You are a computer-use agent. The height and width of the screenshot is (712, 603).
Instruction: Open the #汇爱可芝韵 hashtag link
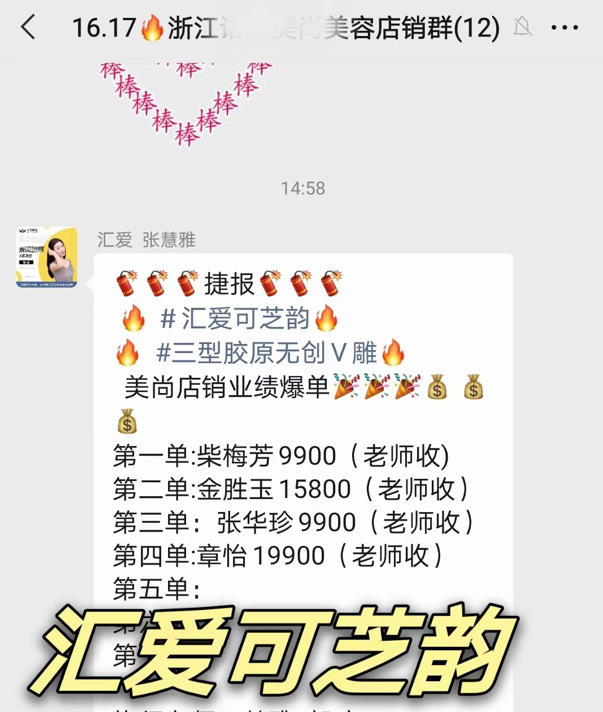234,318
